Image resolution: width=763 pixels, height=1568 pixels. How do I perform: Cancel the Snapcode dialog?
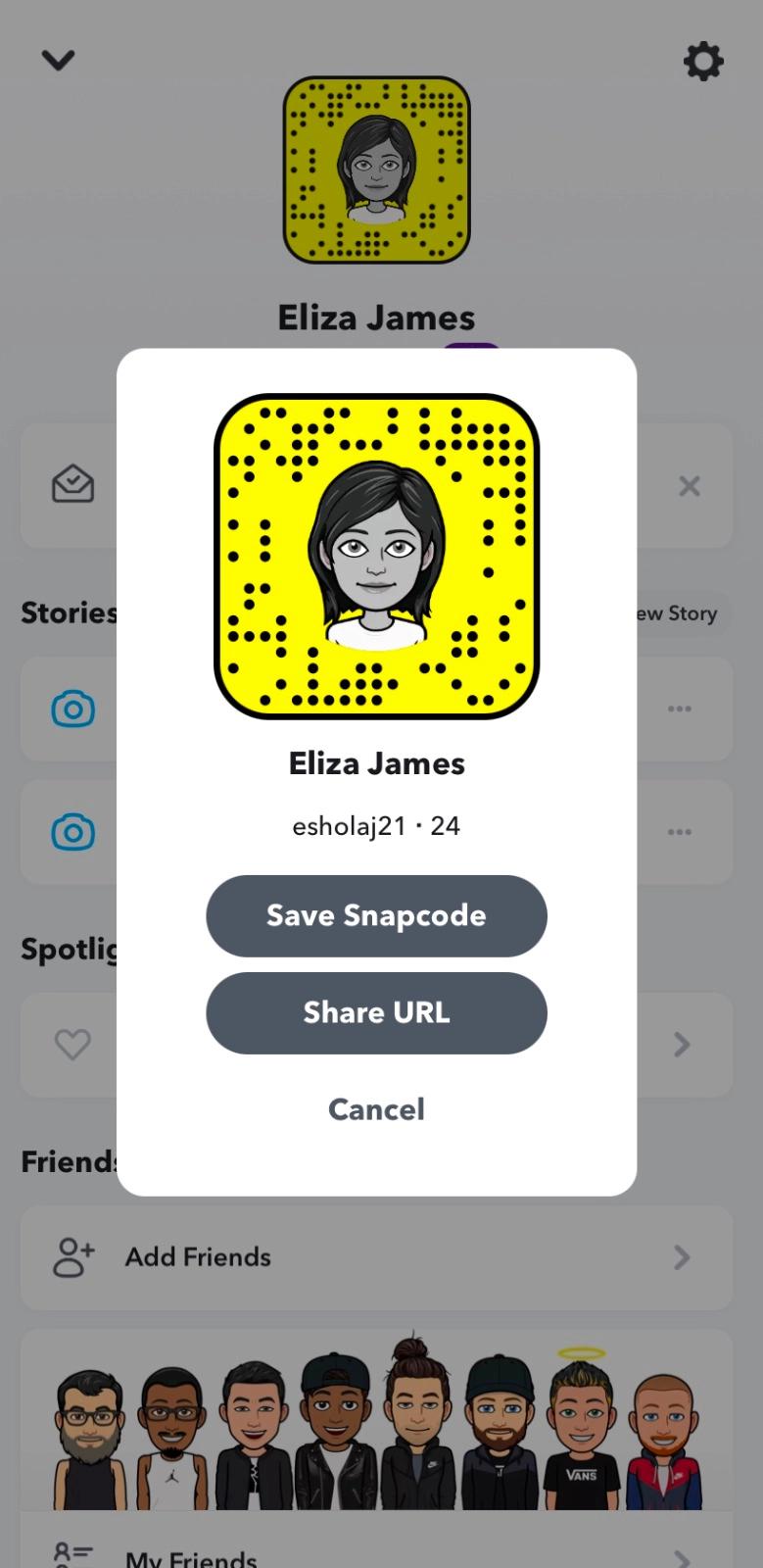[376, 1108]
